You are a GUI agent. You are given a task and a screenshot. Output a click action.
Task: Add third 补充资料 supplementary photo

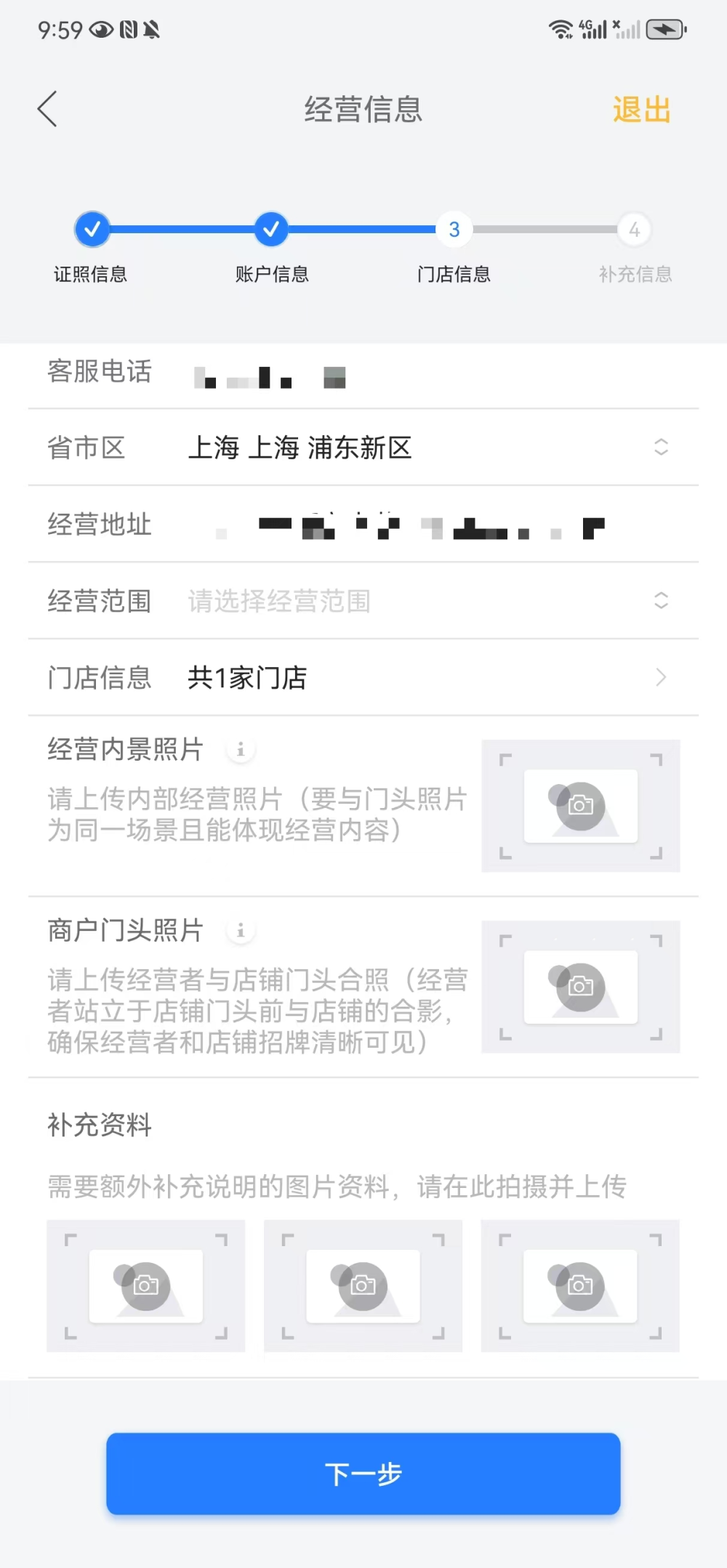[x=580, y=1285]
